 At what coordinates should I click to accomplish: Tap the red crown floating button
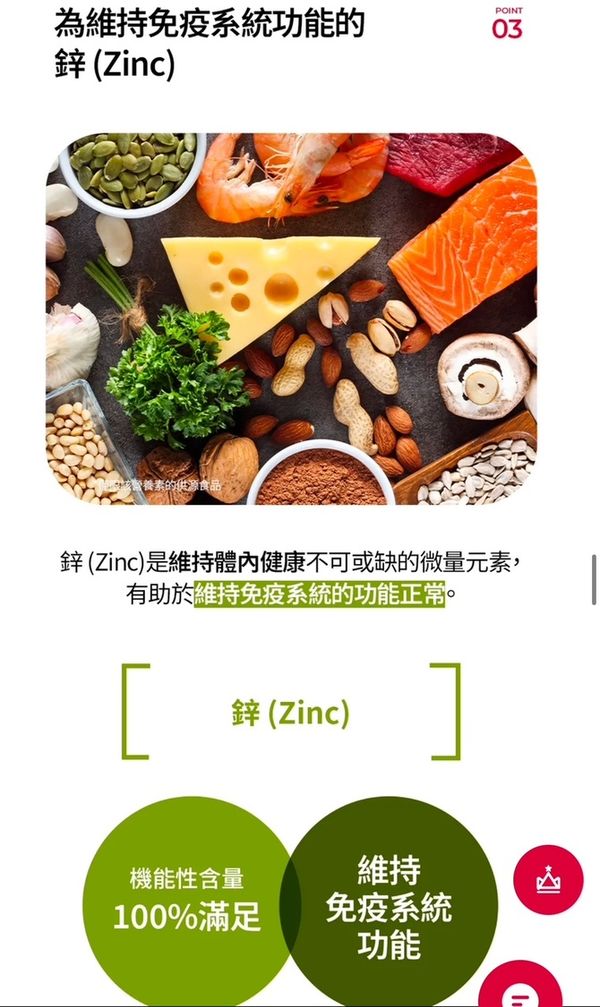pos(547,880)
